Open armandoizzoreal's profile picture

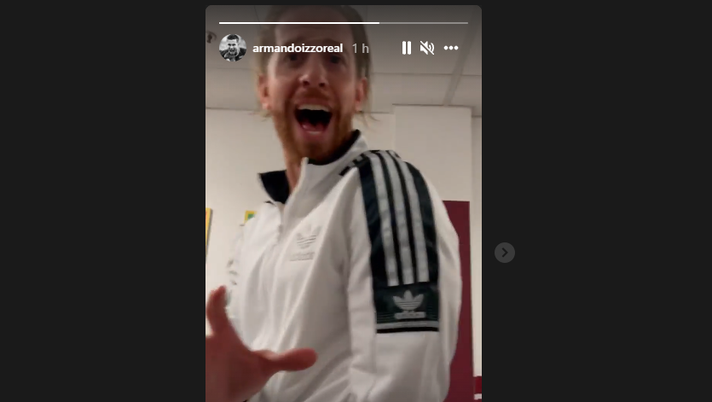232,47
